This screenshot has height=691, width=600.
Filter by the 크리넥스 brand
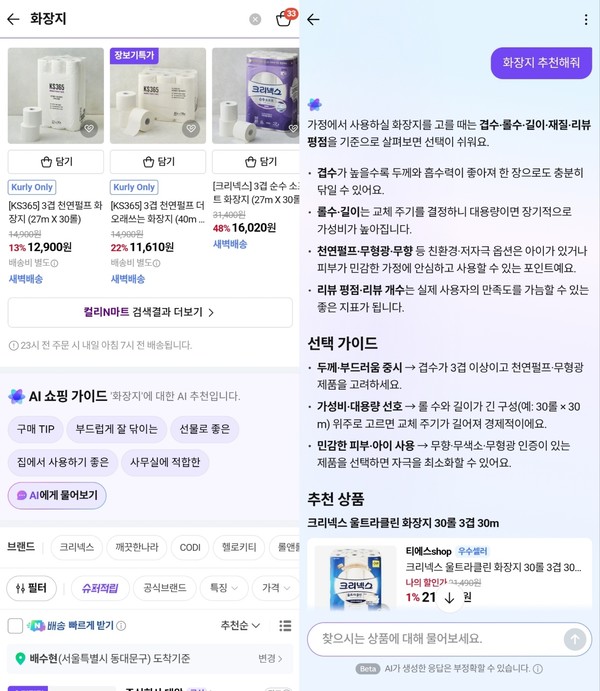(x=77, y=547)
